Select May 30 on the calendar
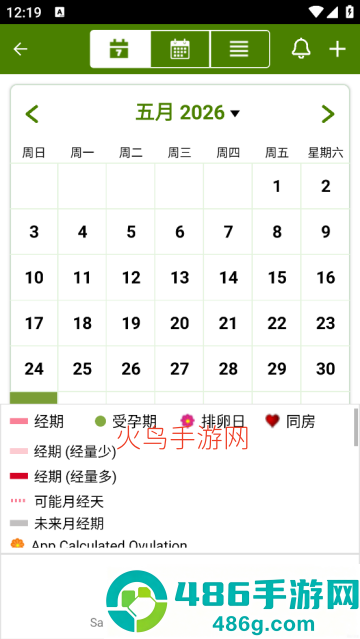The width and height of the screenshot is (360, 639). [325, 369]
